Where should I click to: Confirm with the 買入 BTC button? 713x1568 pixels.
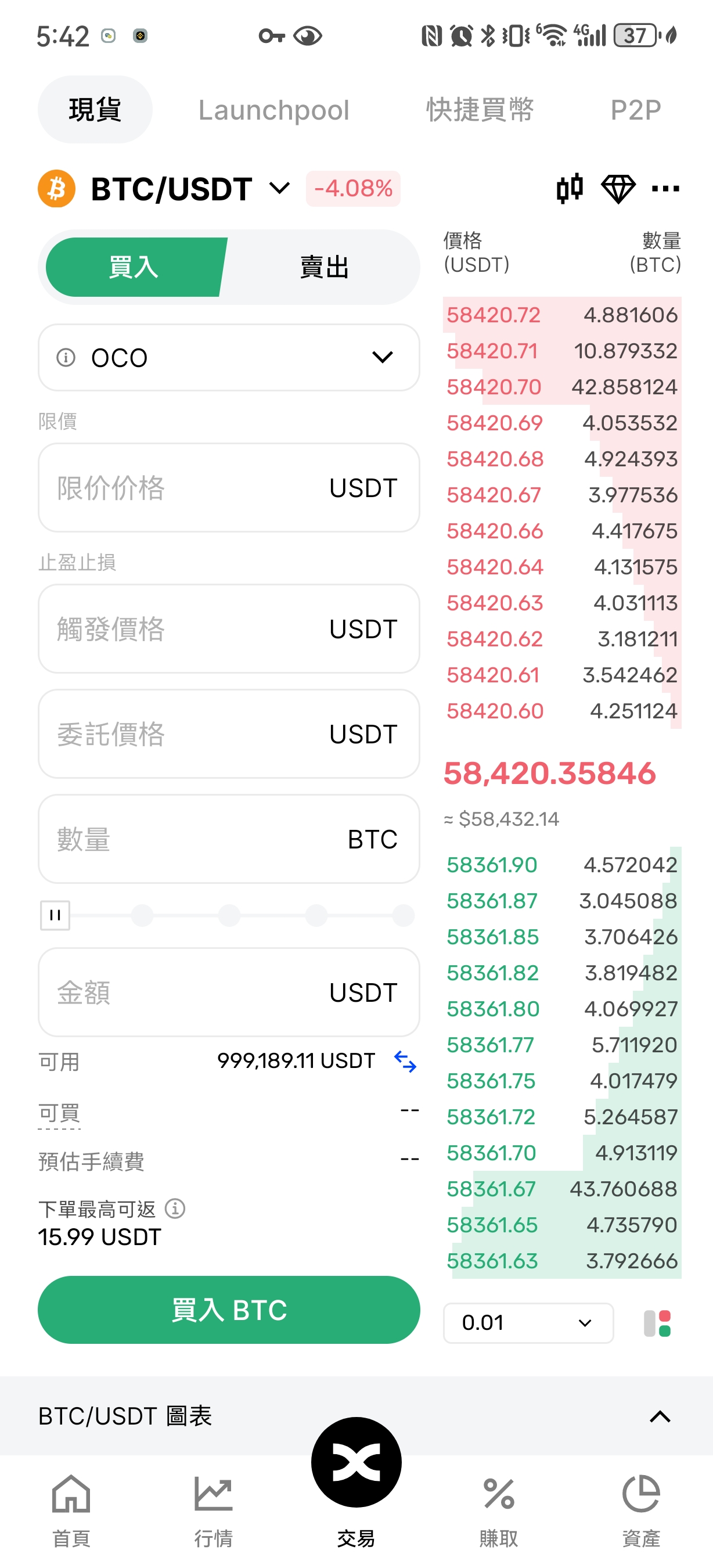(x=229, y=1310)
